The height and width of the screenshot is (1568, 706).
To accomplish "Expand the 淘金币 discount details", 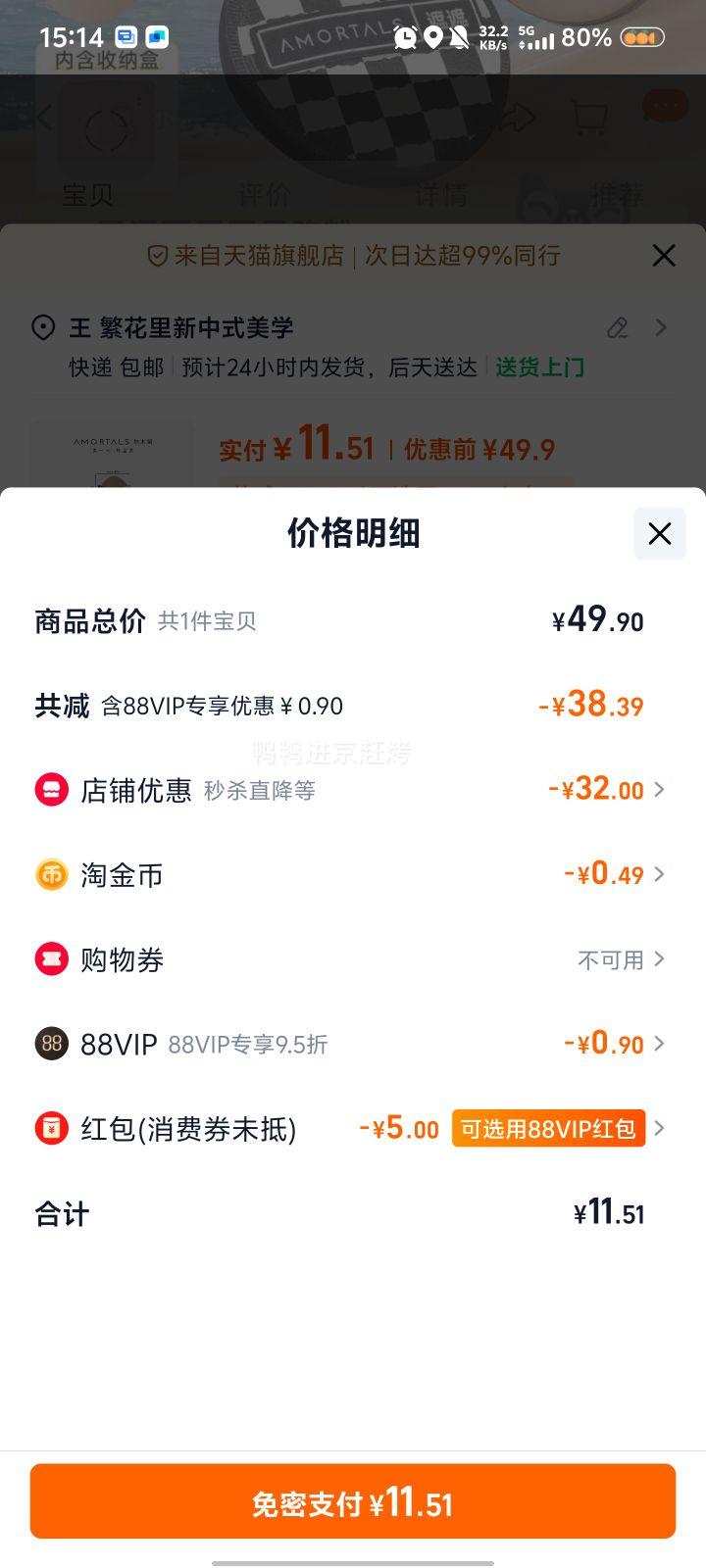I will coord(660,874).
